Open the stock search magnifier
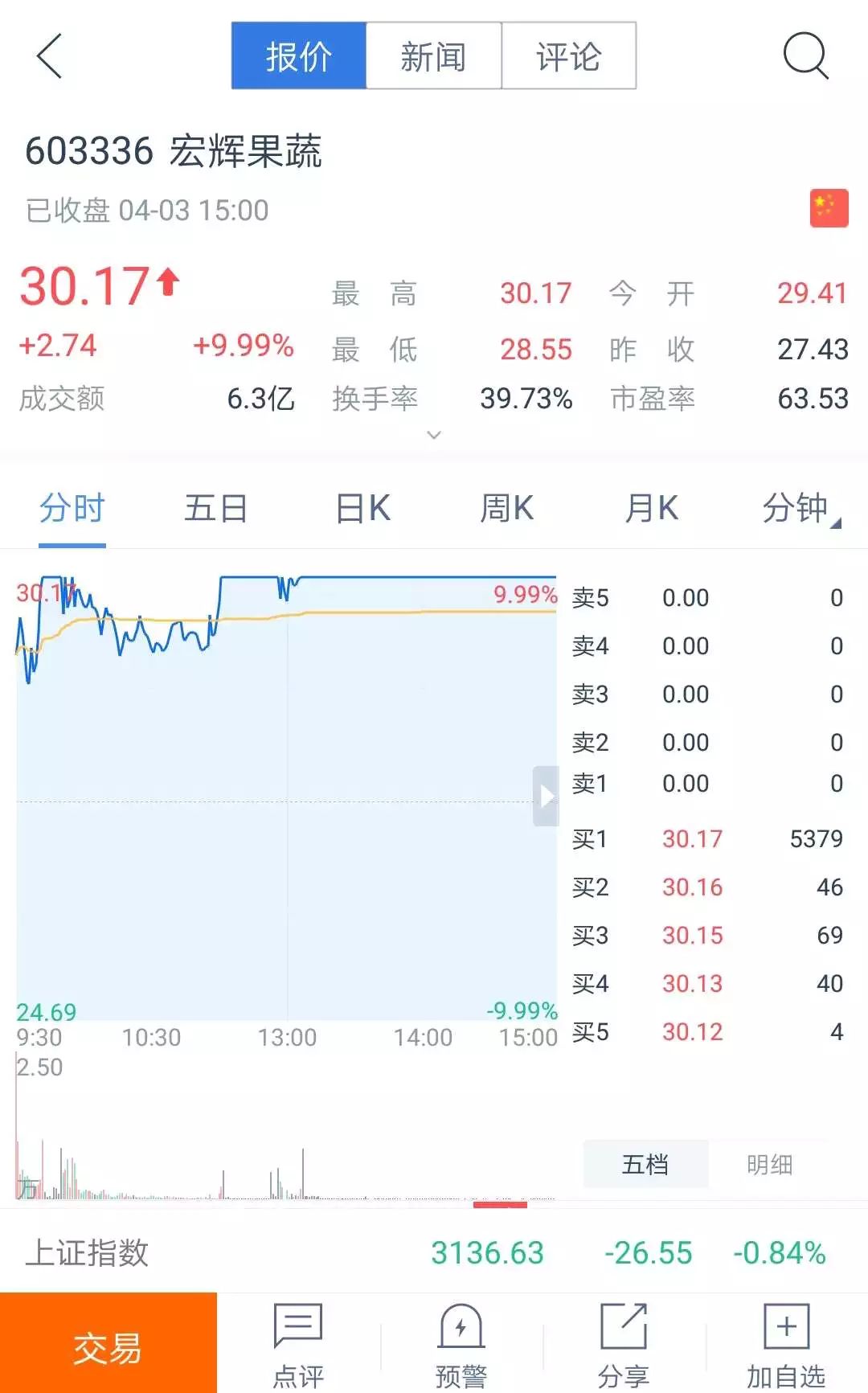 pyautogui.click(x=805, y=56)
